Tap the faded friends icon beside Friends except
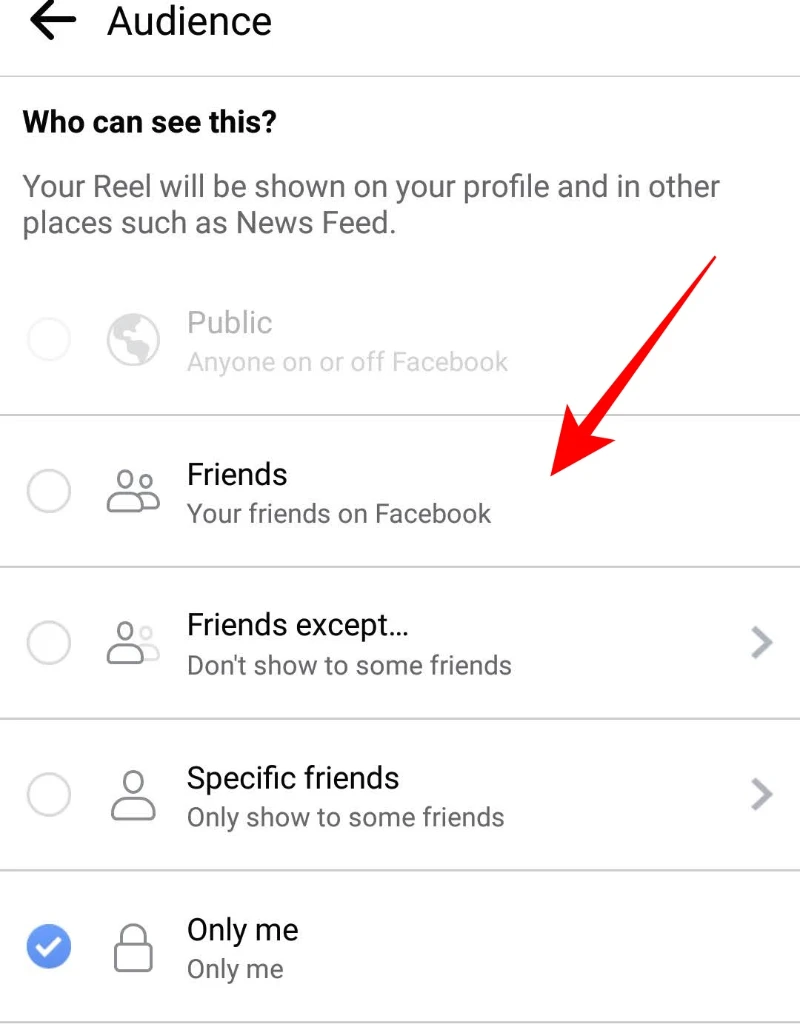Screen dimensions: 800x1030 point(131,643)
